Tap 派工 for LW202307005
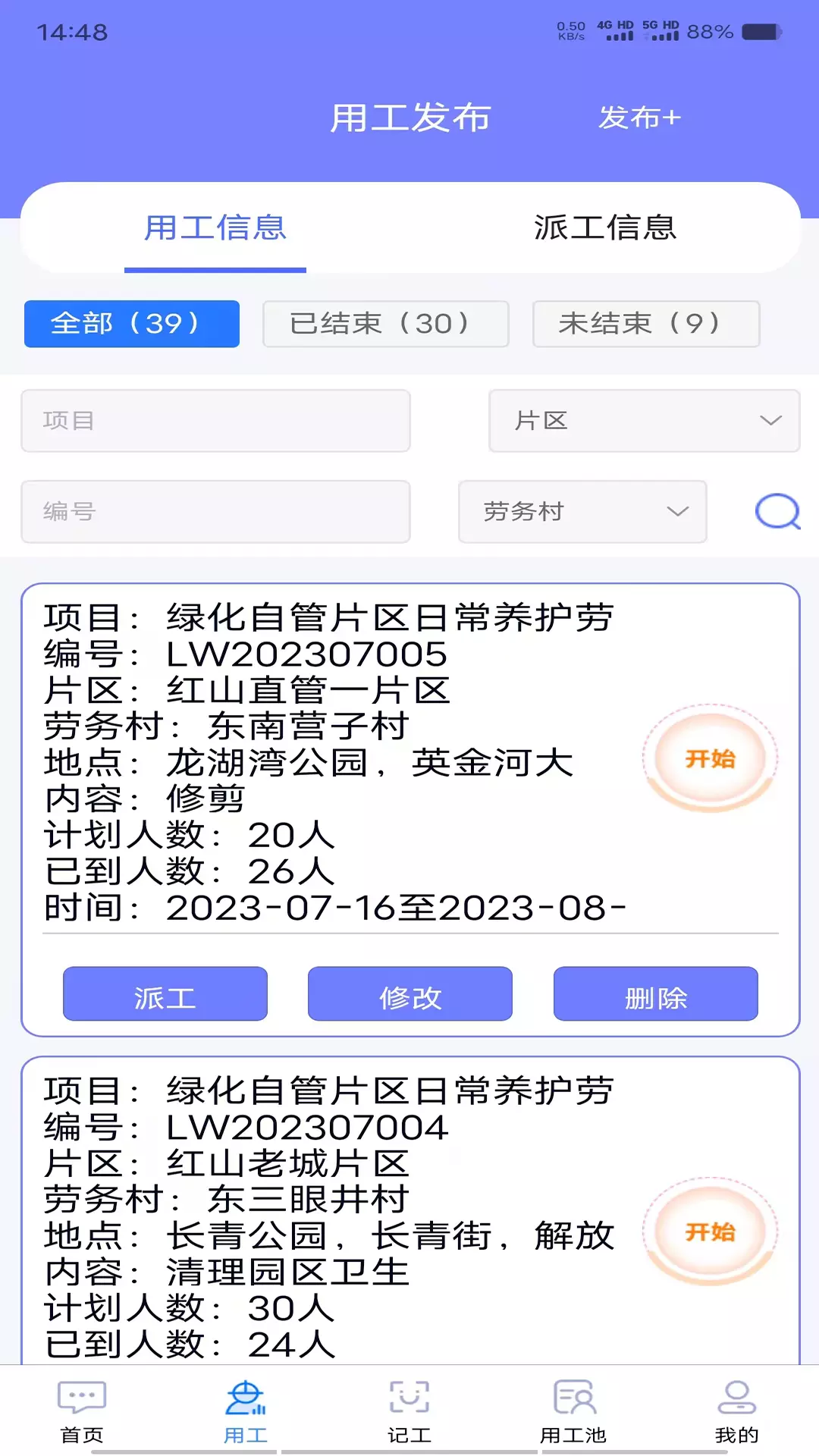 165,994
